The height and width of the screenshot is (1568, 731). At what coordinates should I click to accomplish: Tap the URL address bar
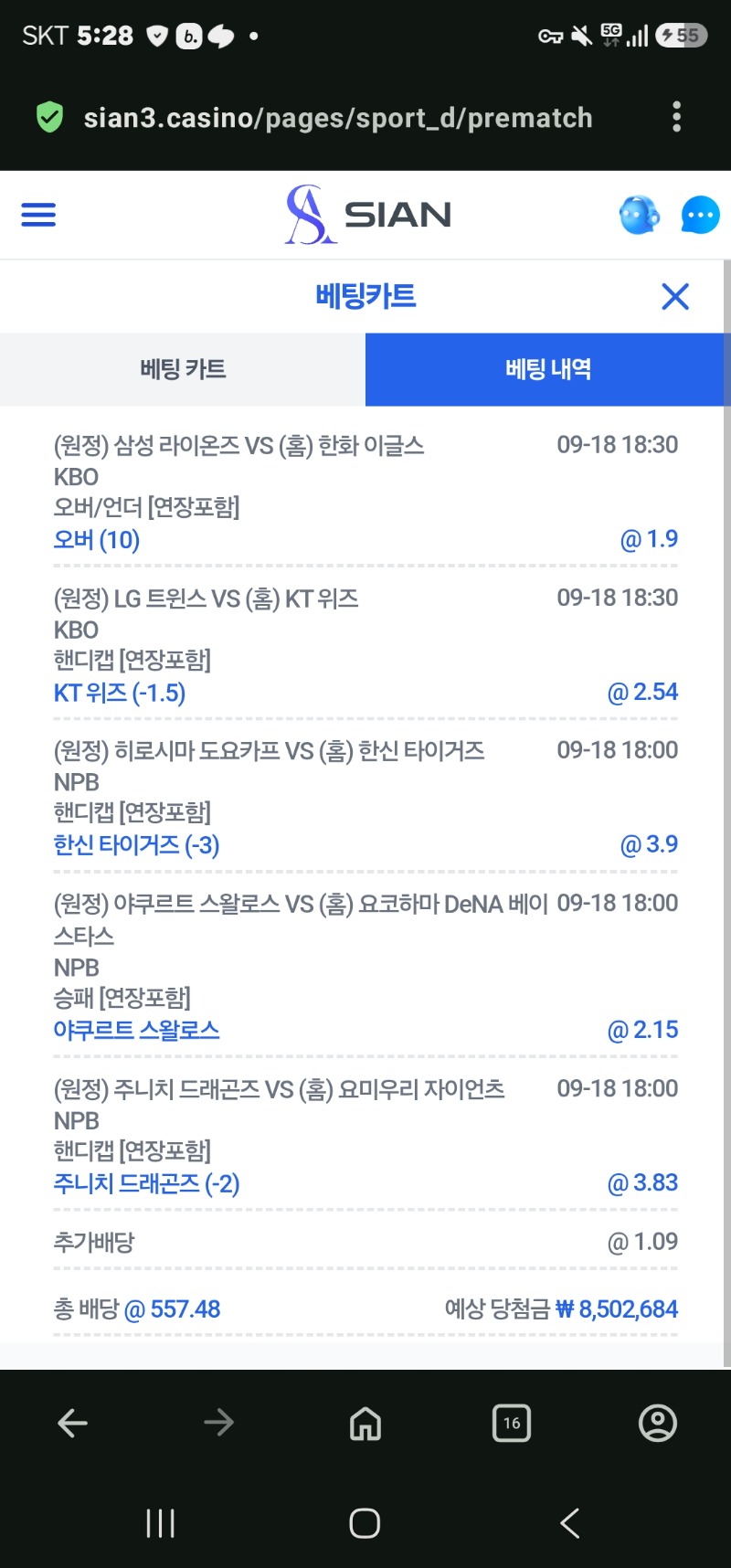pyautogui.click(x=338, y=118)
